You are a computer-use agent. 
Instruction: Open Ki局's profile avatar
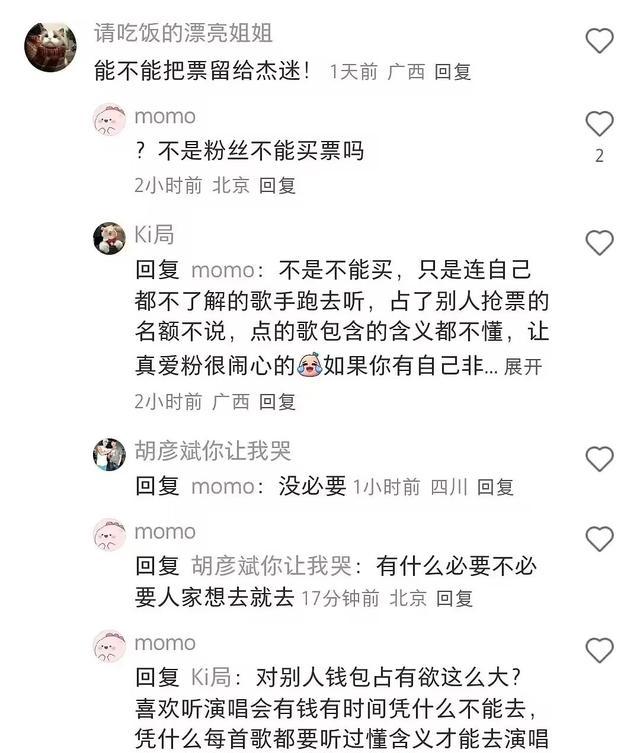[109, 237]
